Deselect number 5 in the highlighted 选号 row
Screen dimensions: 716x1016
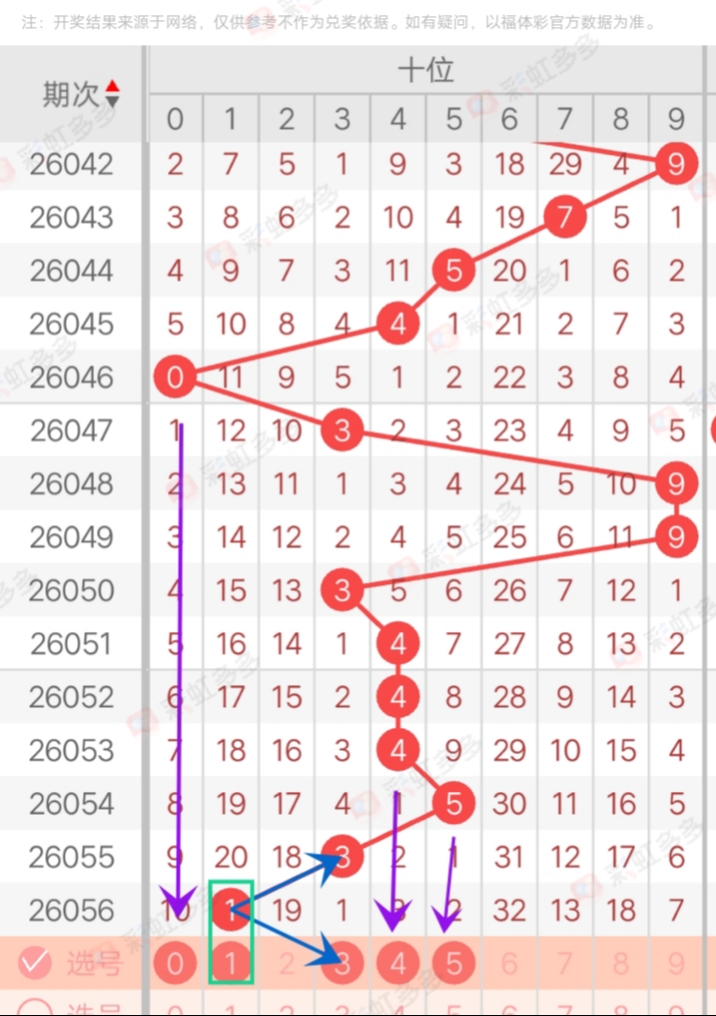[x=454, y=963]
